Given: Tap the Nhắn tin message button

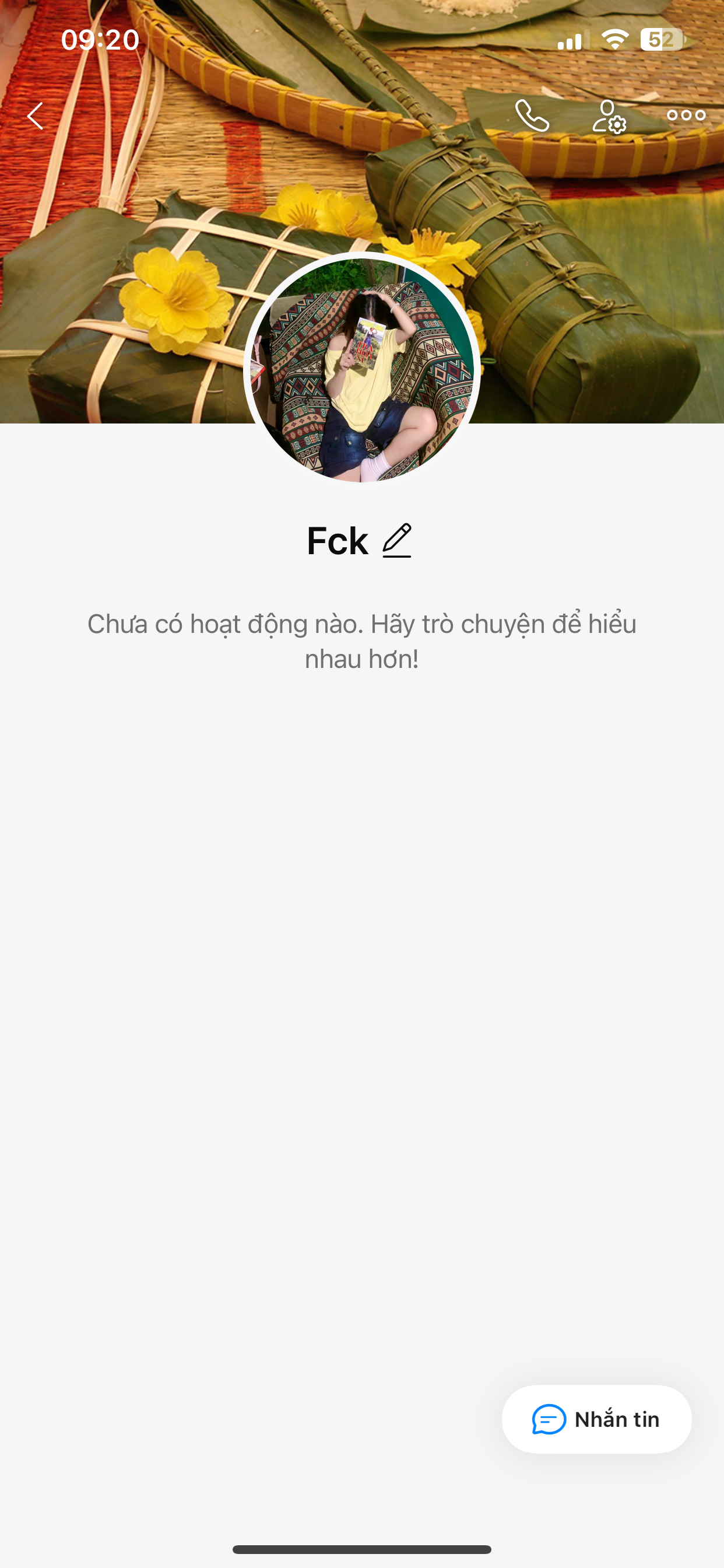Looking at the screenshot, I should pos(596,1419).
